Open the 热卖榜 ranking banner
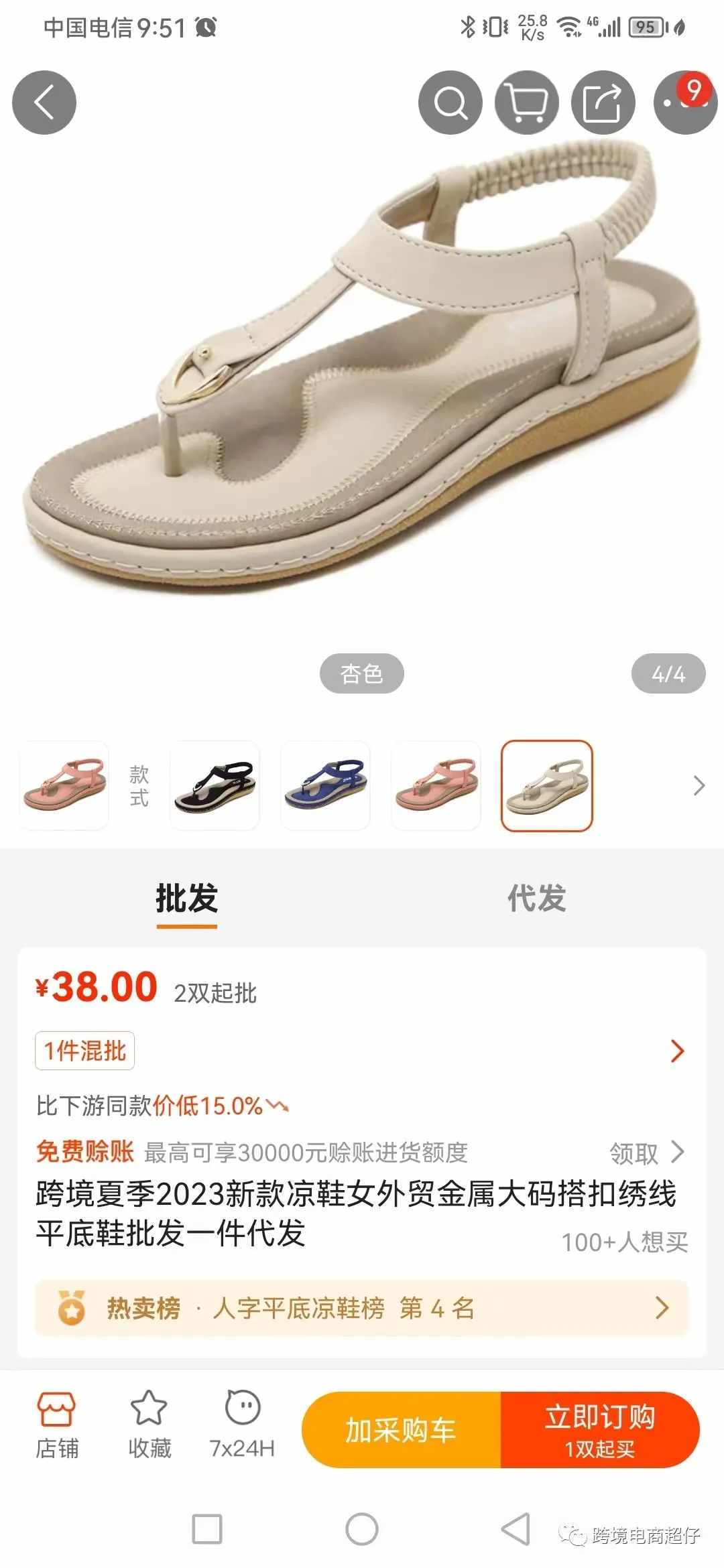This screenshot has height=1568, width=724. 362,1308
